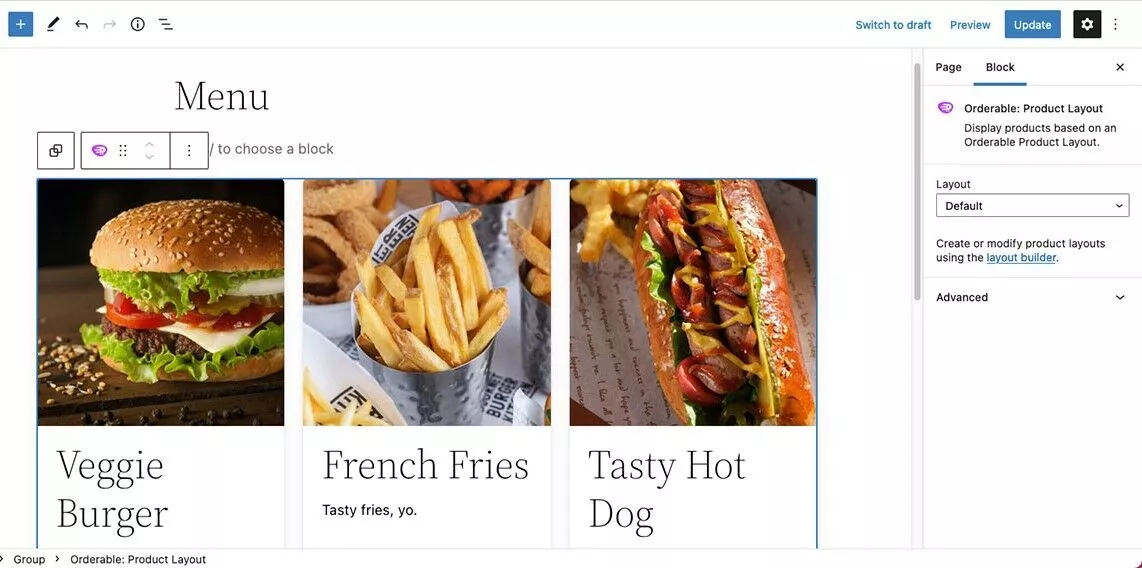Preview the page
1142x568 pixels.
click(969, 25)
